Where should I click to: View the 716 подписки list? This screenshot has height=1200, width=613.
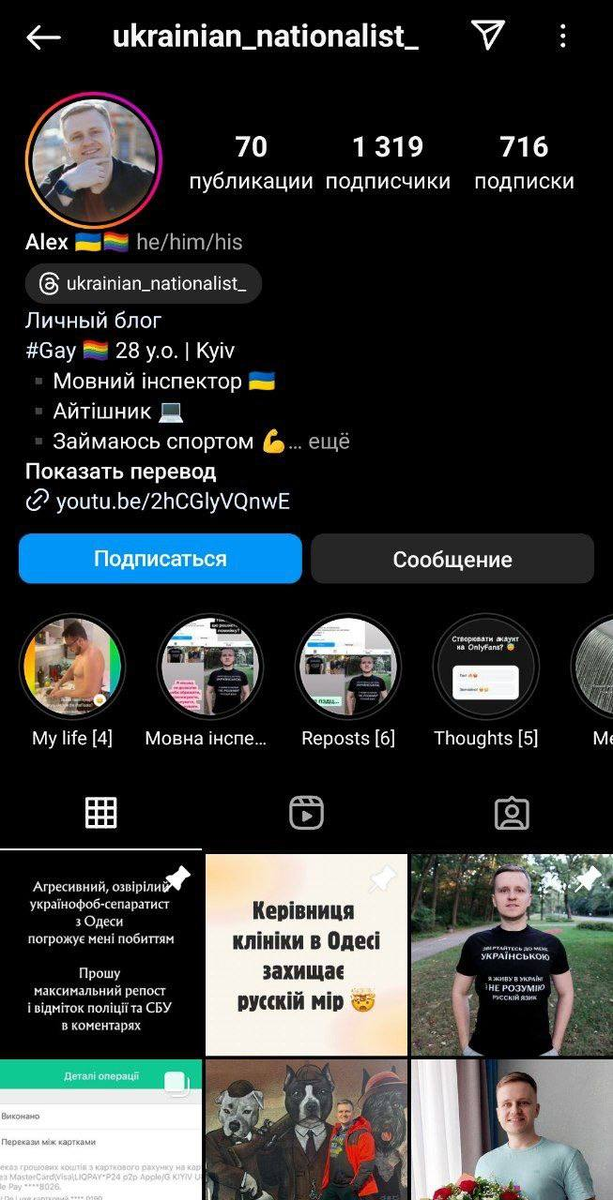524,163
